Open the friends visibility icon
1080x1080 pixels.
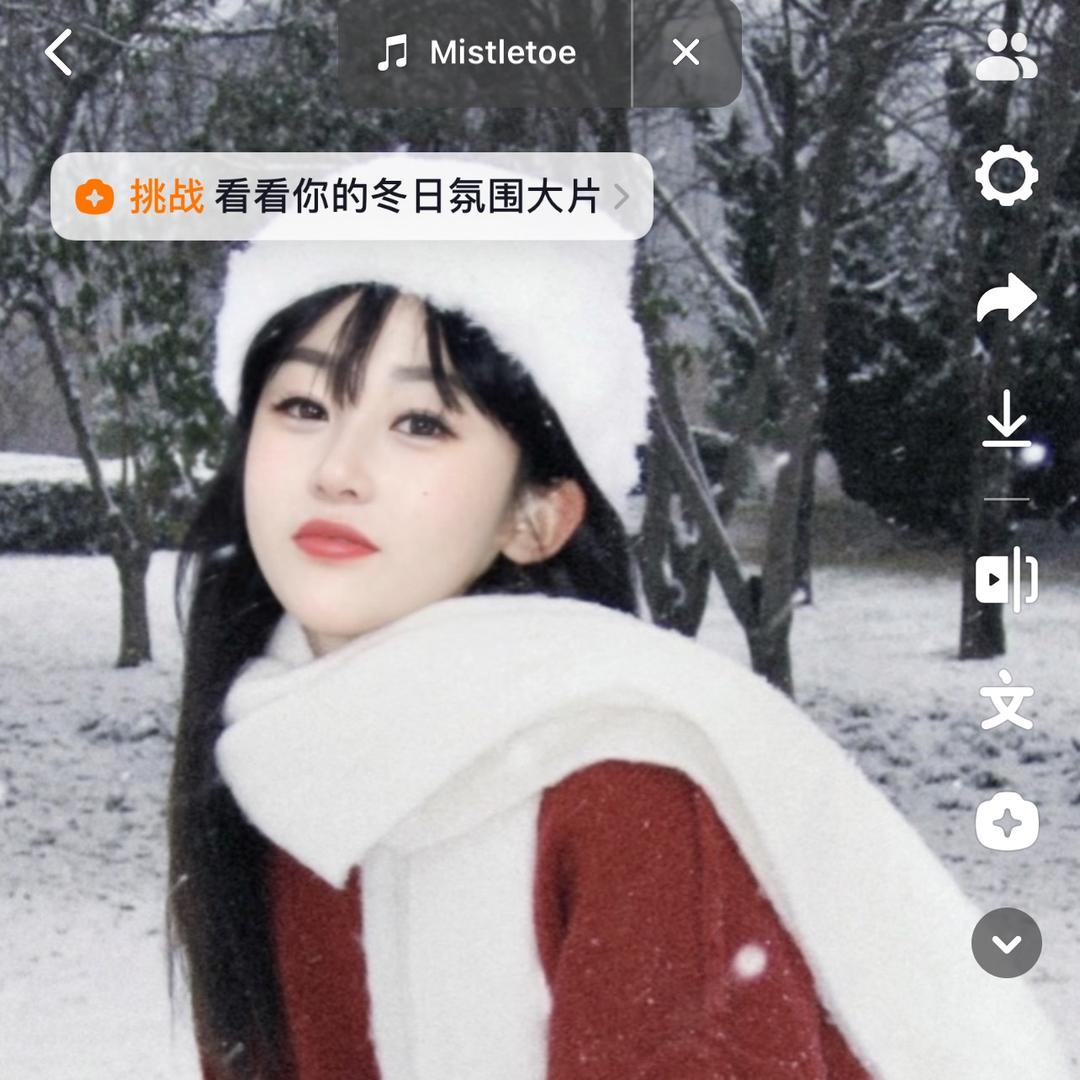tap(1006, 56)
